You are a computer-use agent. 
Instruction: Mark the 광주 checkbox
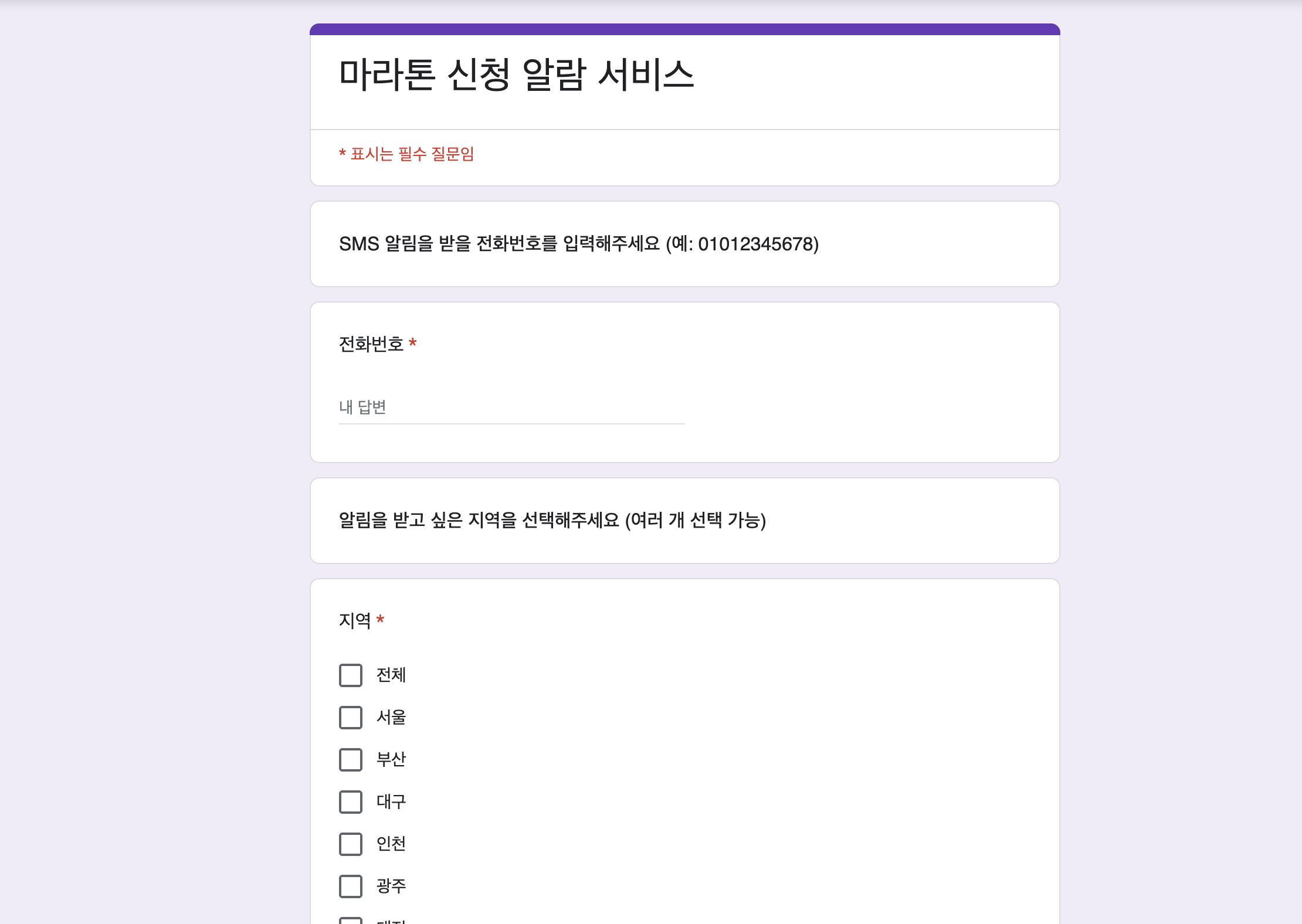point(351,886)
